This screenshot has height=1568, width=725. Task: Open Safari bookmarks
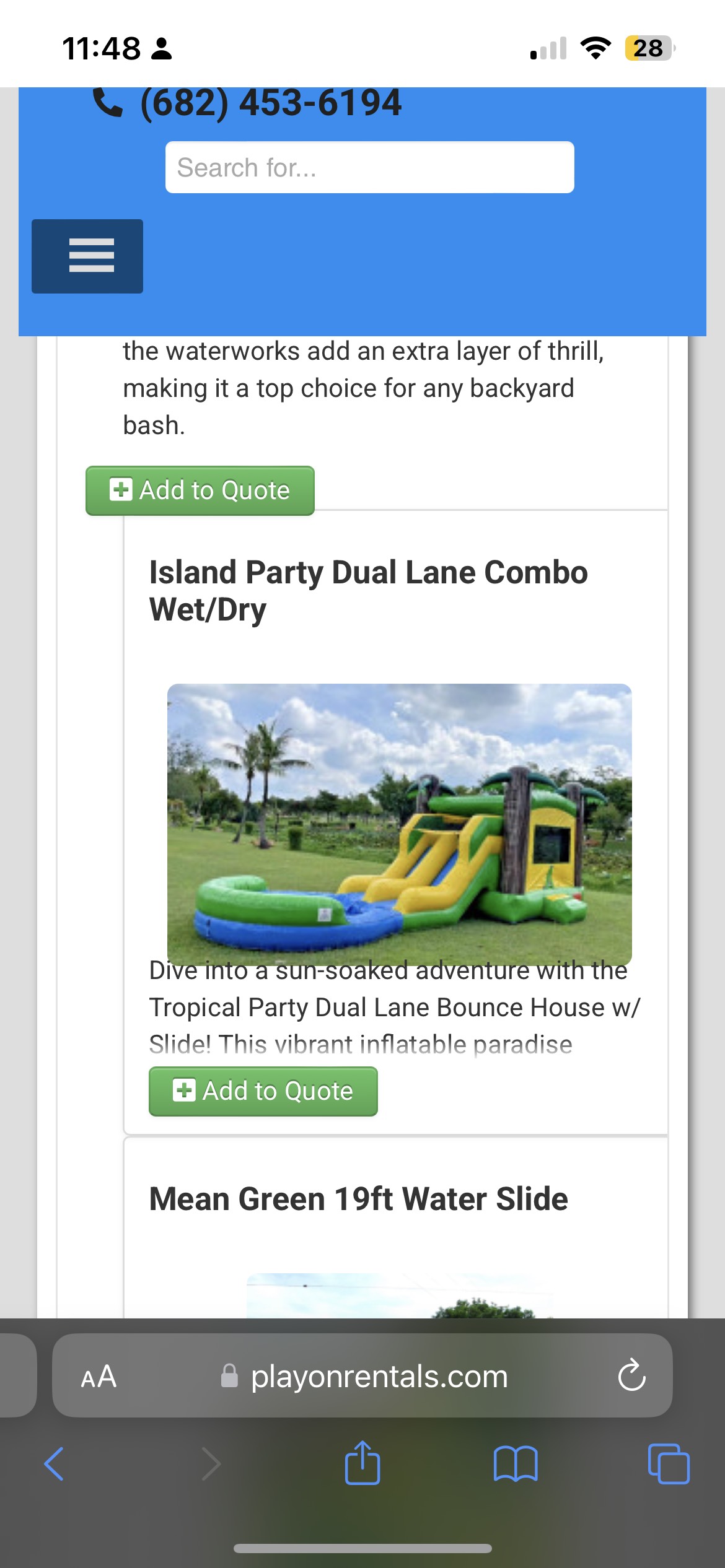tap(516, 1464)
